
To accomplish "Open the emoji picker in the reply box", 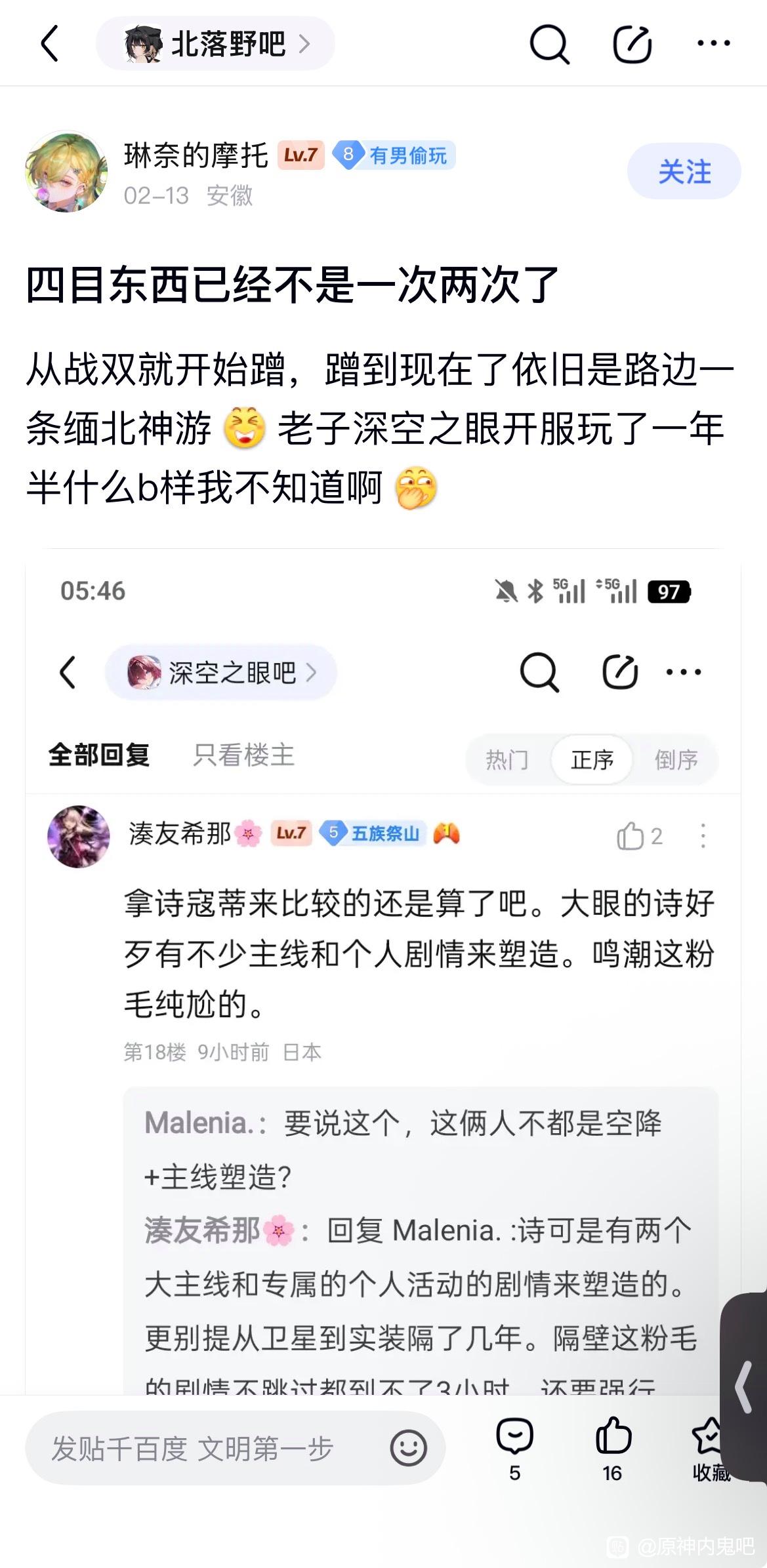I will click(408, 1449).
